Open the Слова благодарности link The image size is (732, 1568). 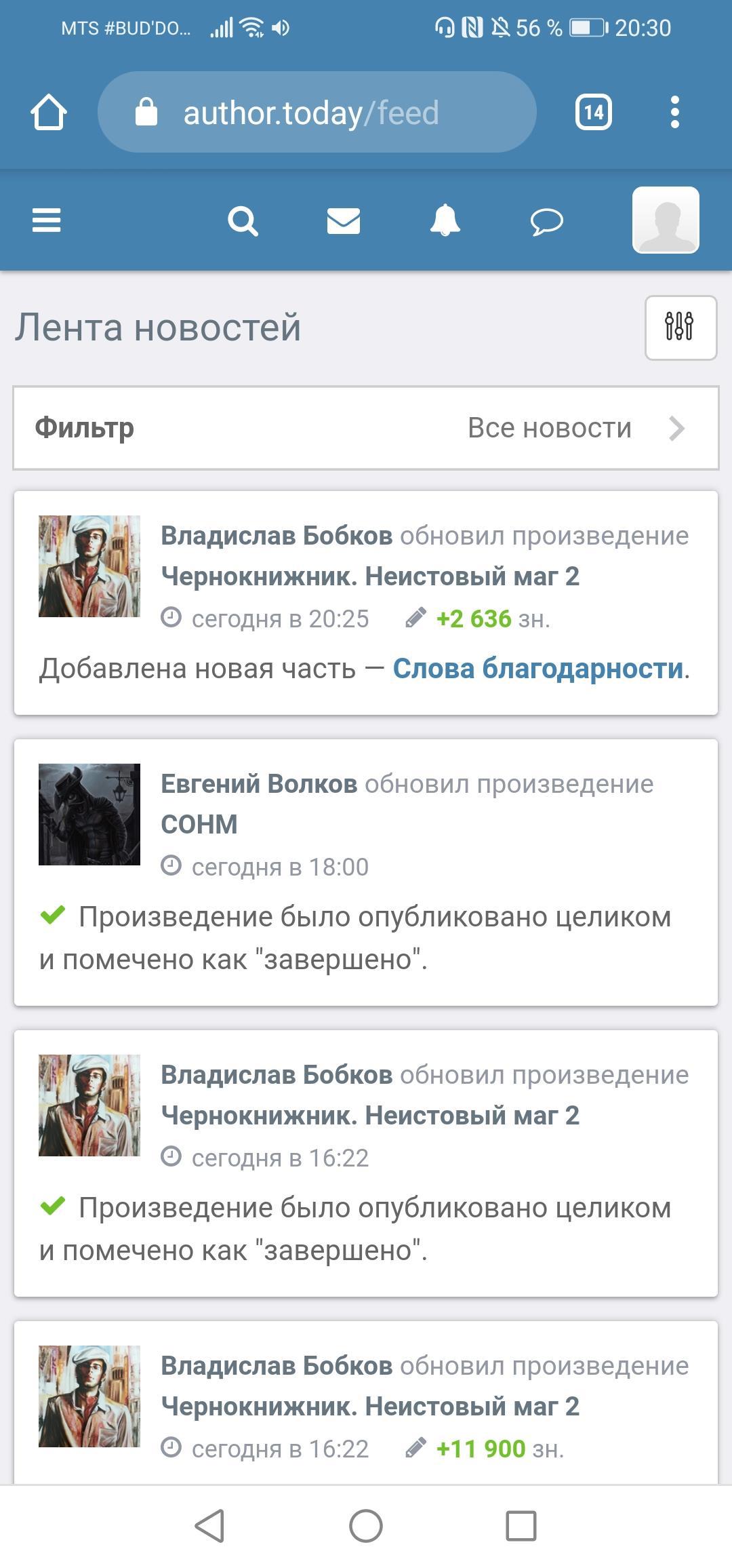[538, 669]
